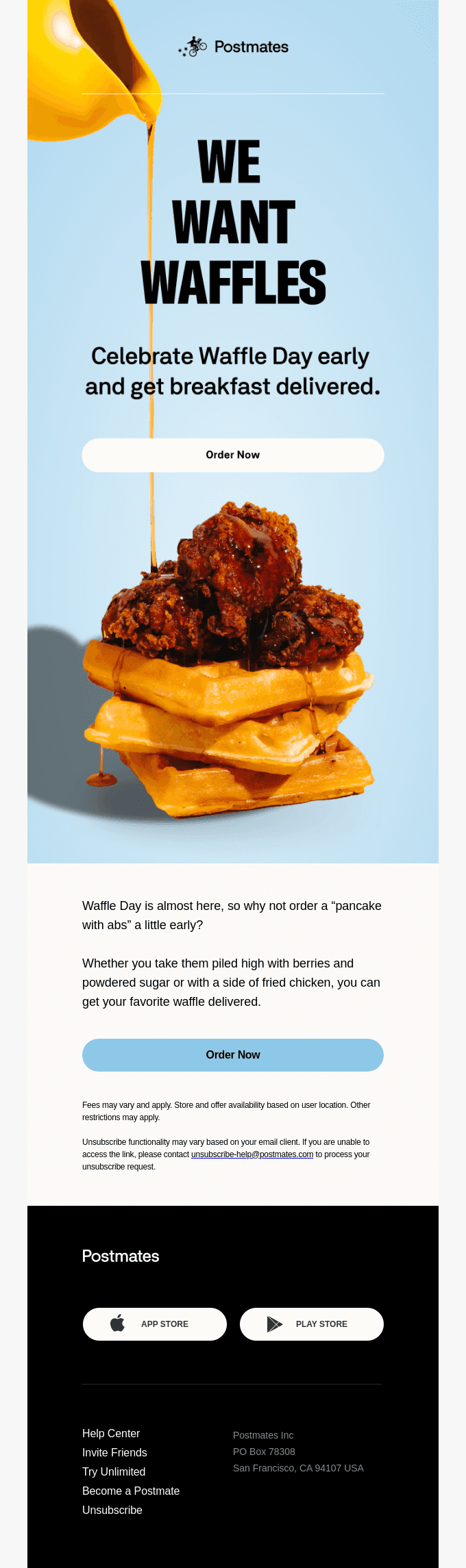Open the App Store download button

point(155,1324)
